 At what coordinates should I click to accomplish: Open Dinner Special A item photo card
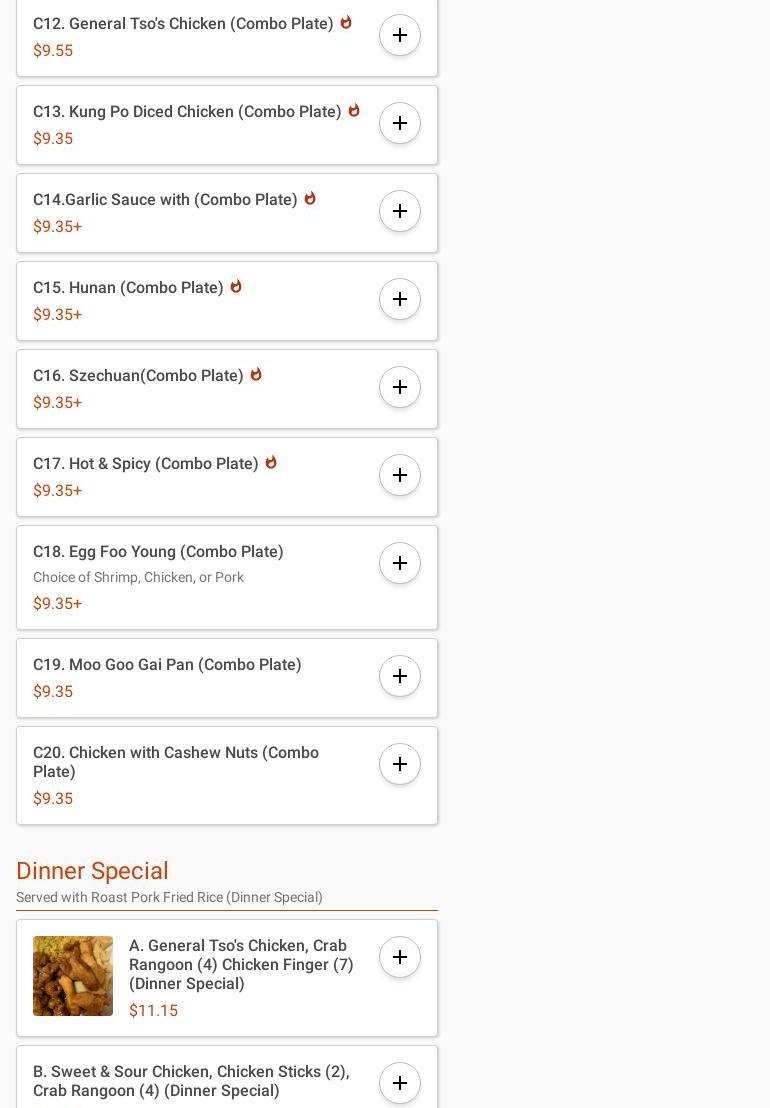click(x=73, y=976)
